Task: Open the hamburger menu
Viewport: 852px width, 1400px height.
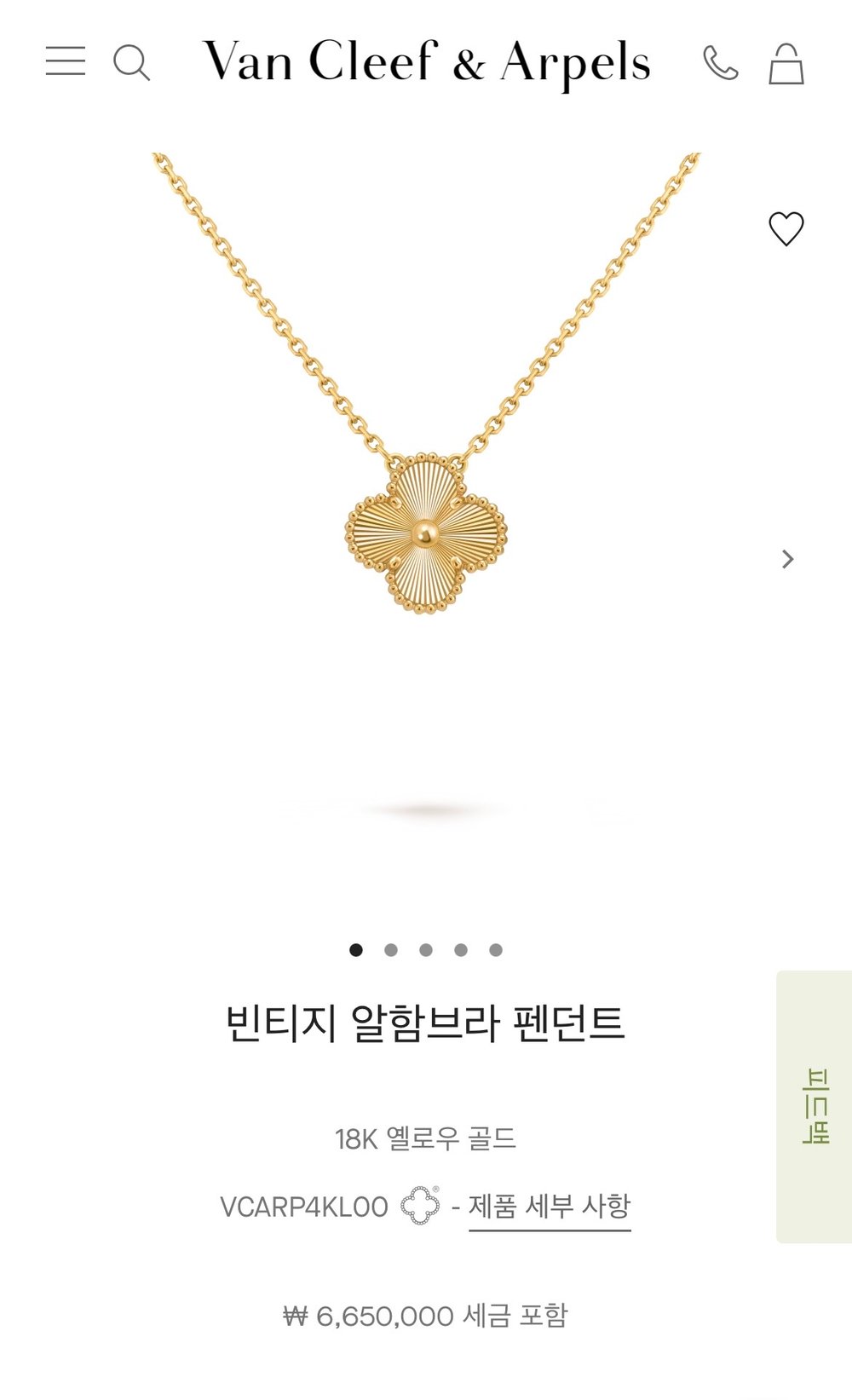Action: [x=66, y=61]
